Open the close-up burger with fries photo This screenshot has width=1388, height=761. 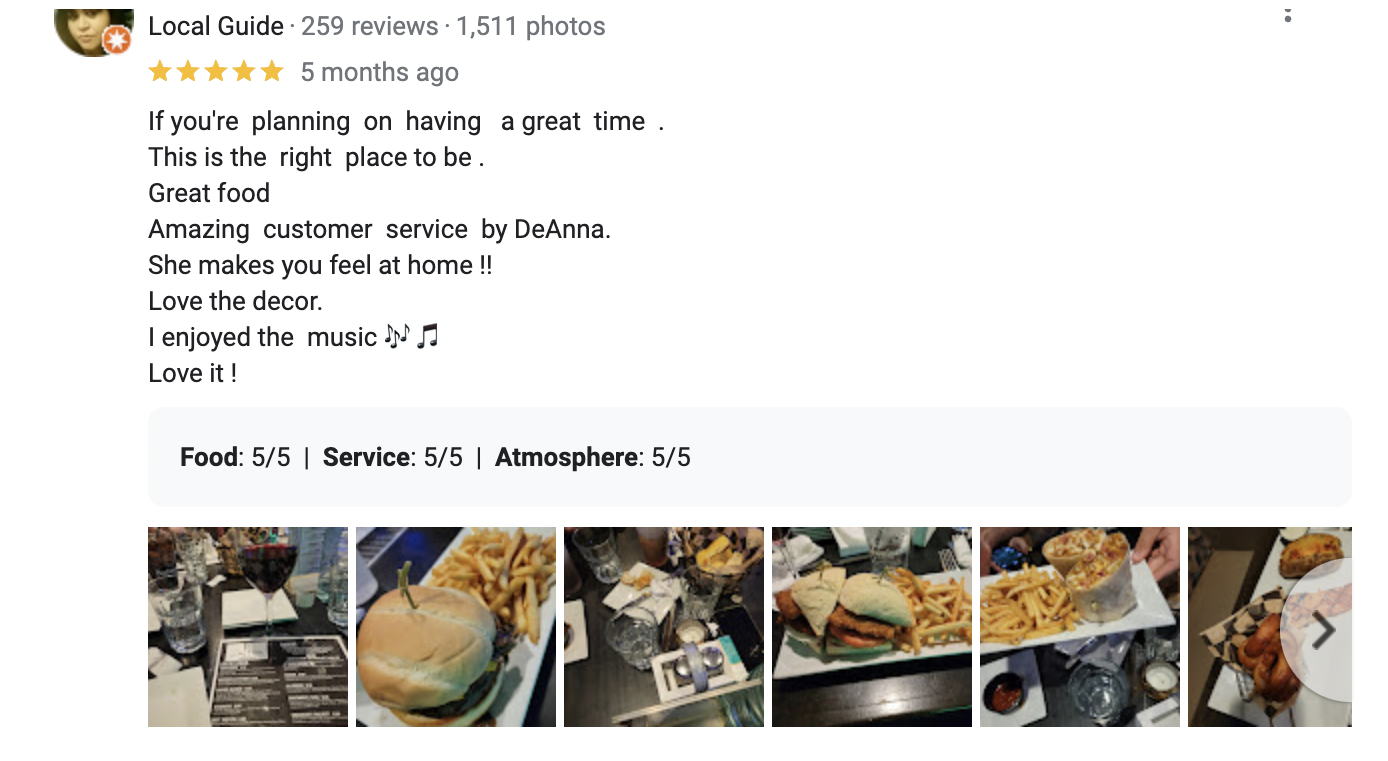pos(456,626)
